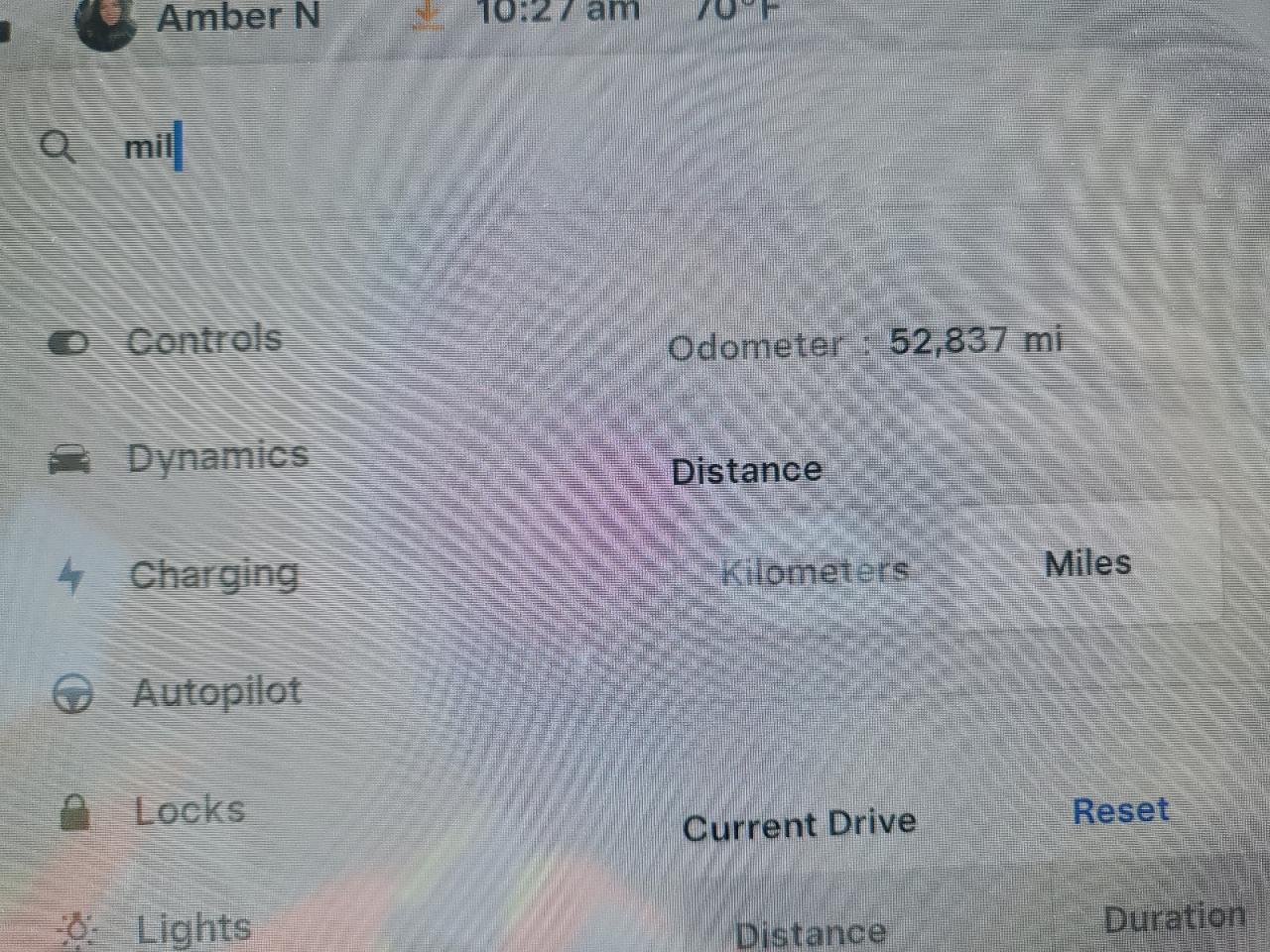
Task: Switch distance unit to Kilometers
Action: click(x=815, y=572)
